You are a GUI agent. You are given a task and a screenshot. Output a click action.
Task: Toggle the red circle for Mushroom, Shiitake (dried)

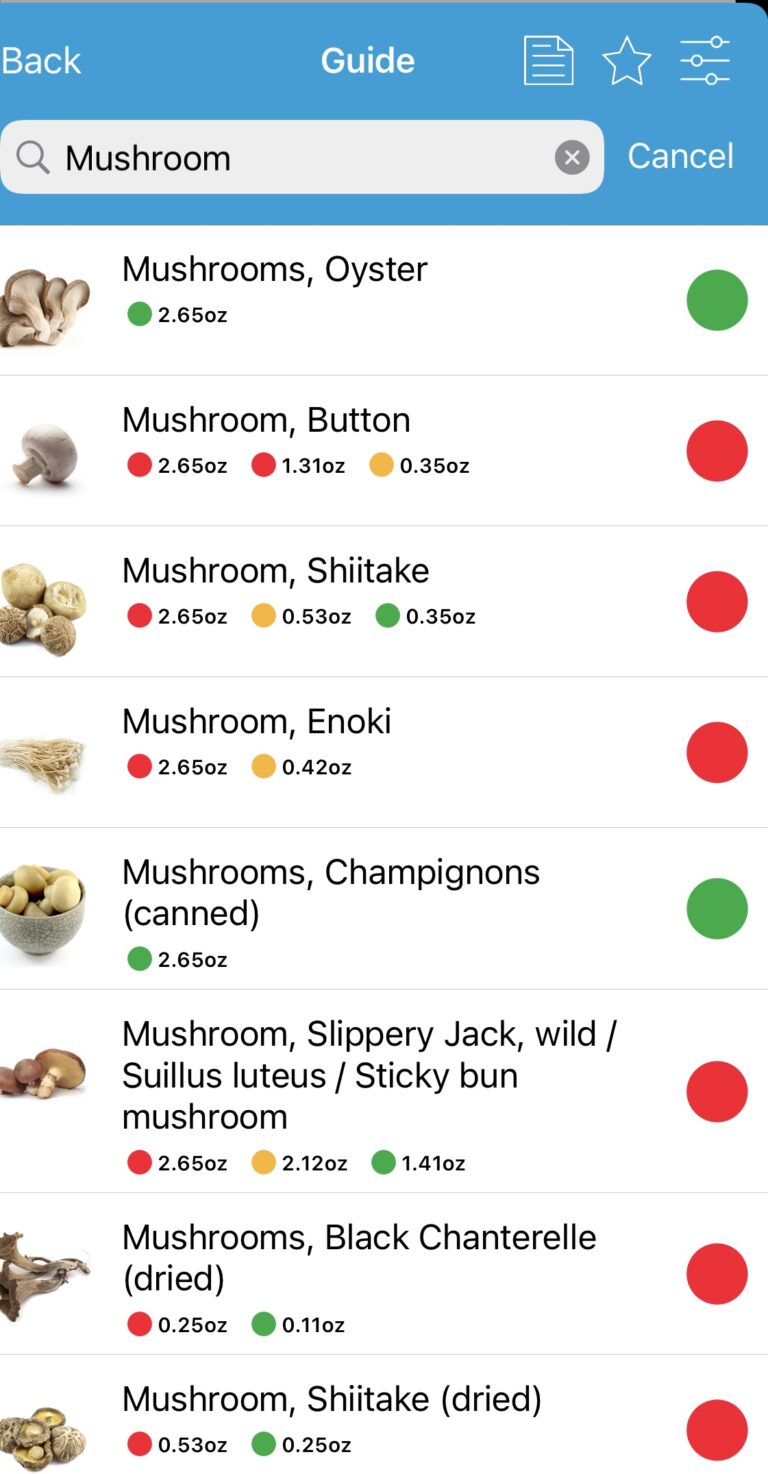[717, 1429]
